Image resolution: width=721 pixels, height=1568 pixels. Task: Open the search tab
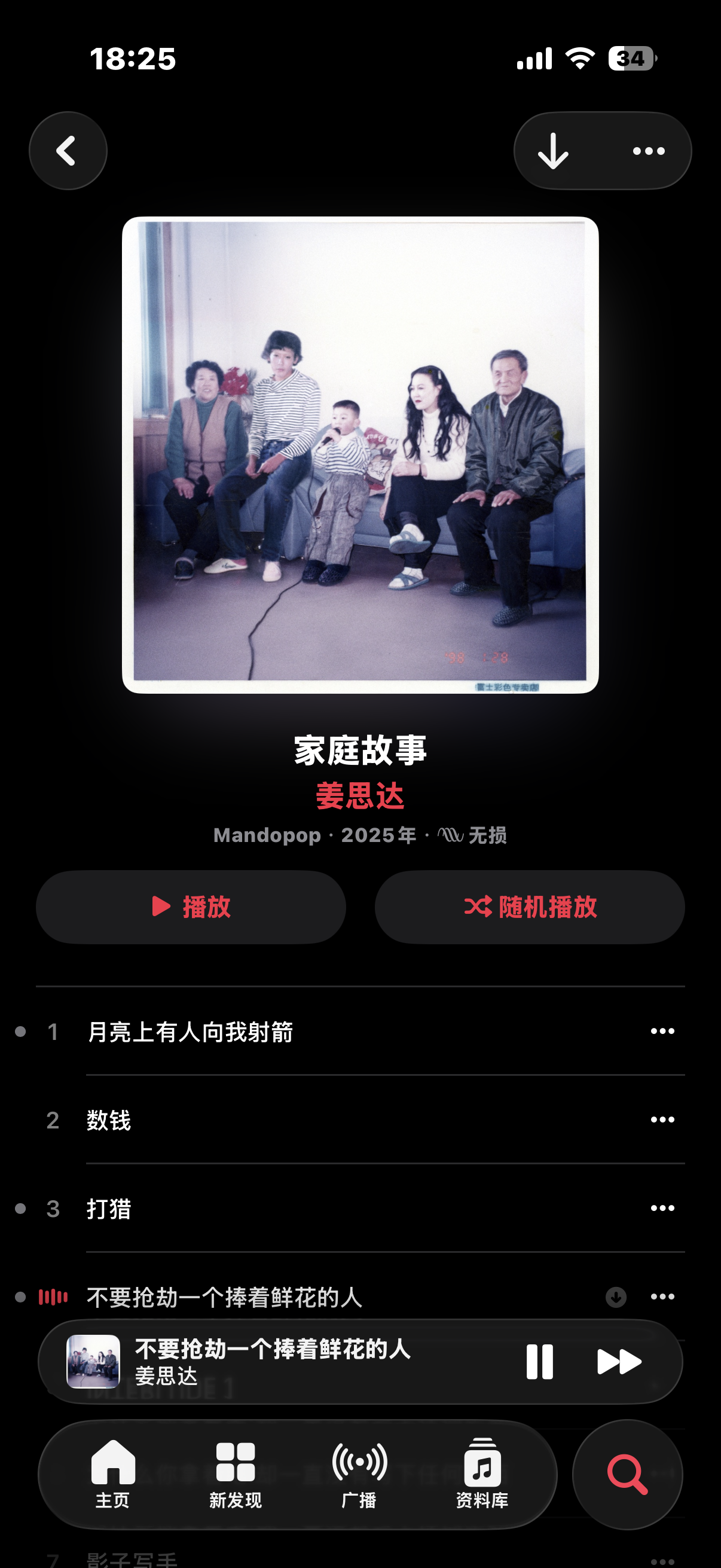(627, 1474)
